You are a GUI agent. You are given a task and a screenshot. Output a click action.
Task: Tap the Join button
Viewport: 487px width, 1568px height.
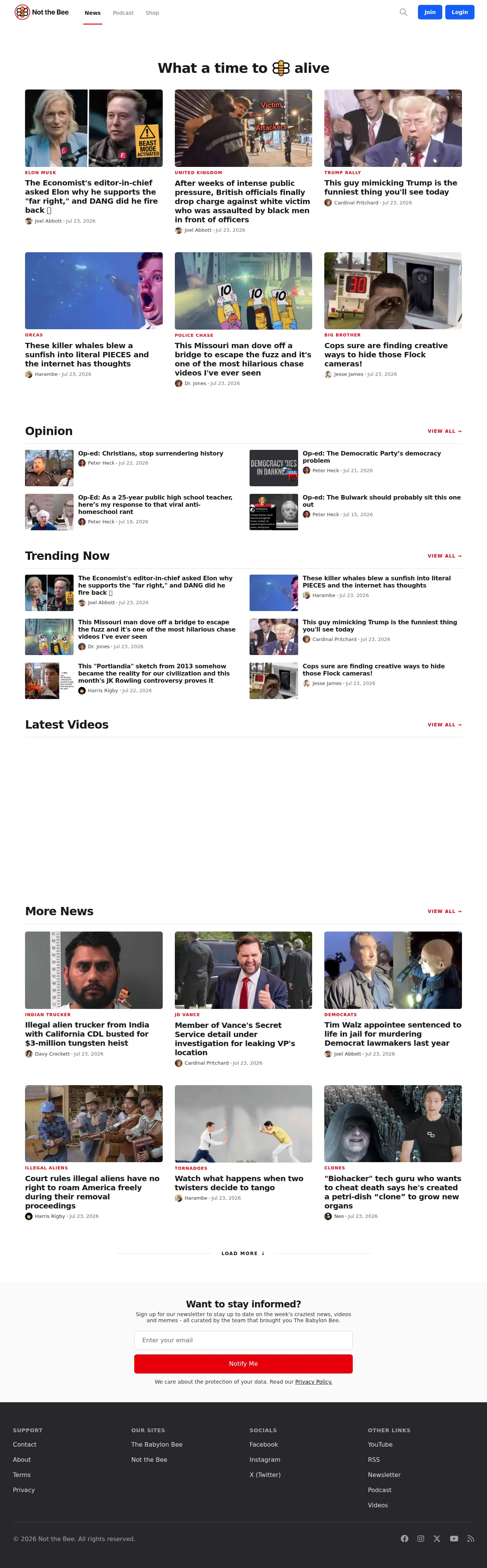click(430, 12)
